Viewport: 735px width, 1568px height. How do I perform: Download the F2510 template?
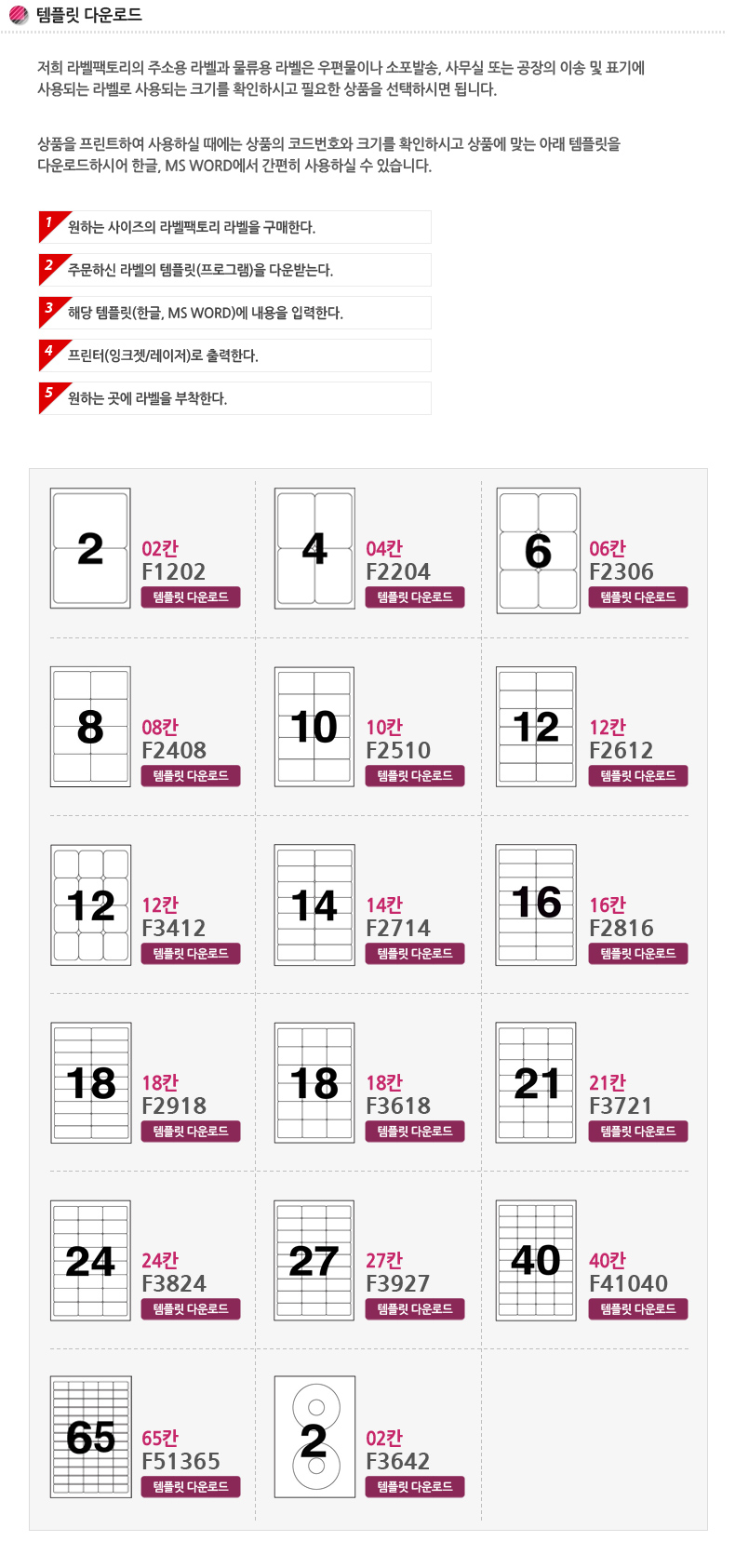(x=415, y=776)
